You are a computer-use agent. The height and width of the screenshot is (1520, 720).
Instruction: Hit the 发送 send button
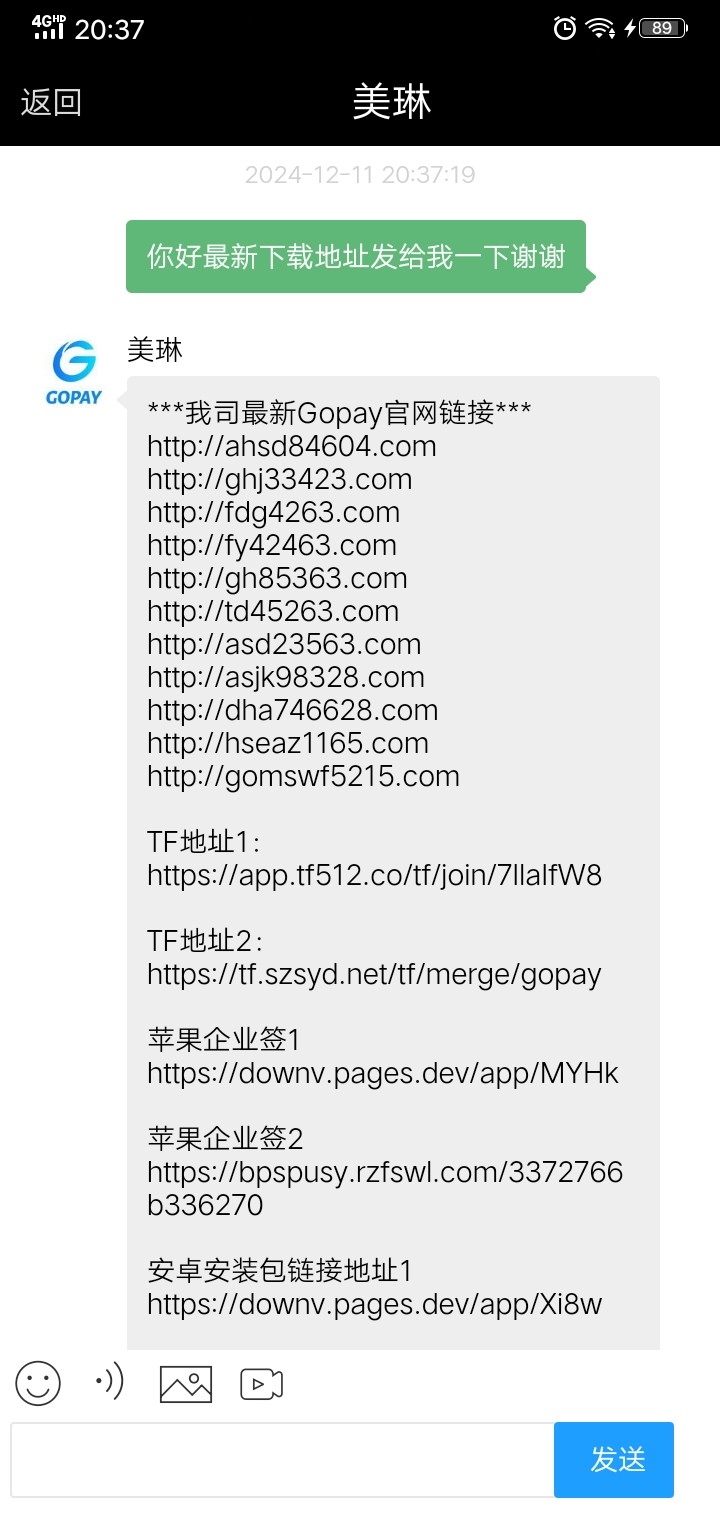(x=614, y=1460)
